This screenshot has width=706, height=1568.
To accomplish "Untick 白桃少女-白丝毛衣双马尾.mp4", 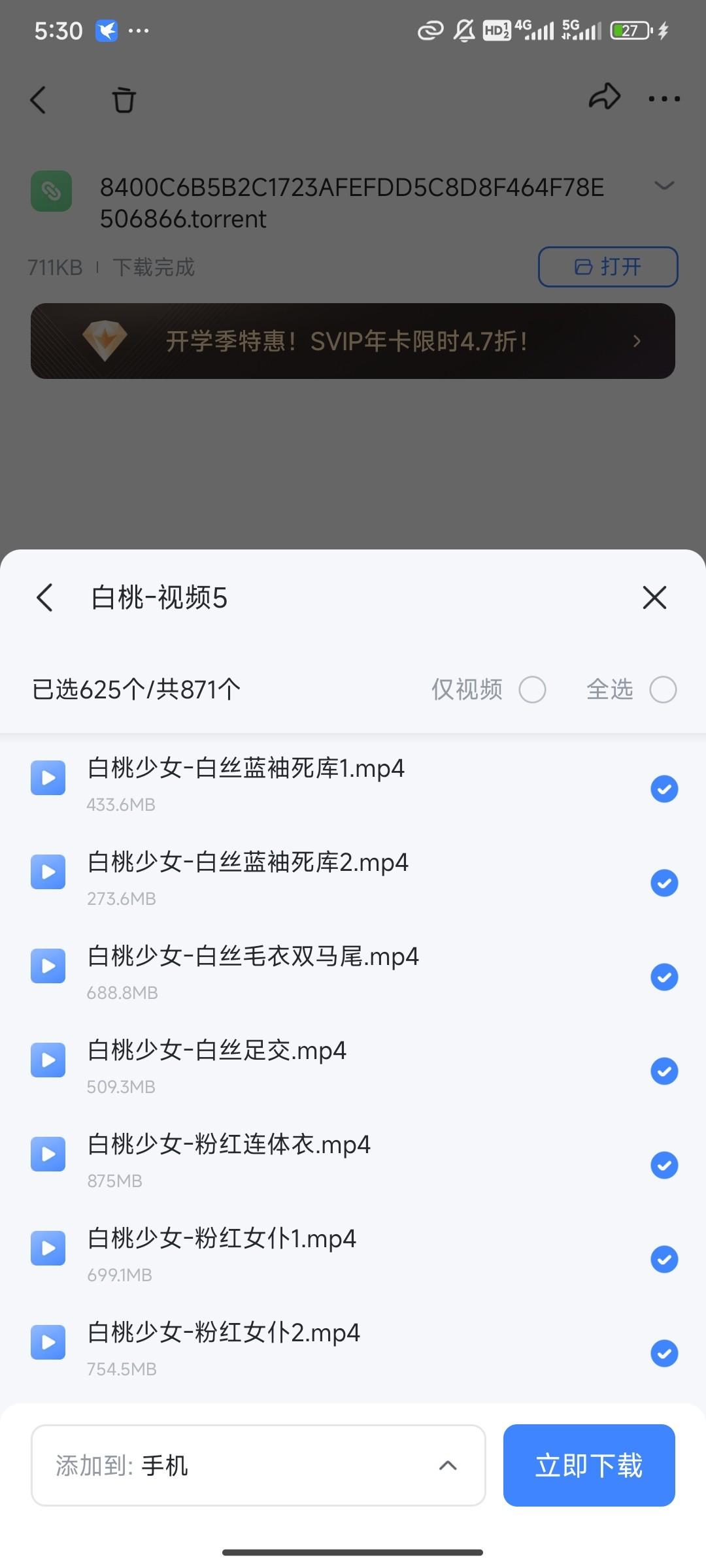I will [664, 977].
